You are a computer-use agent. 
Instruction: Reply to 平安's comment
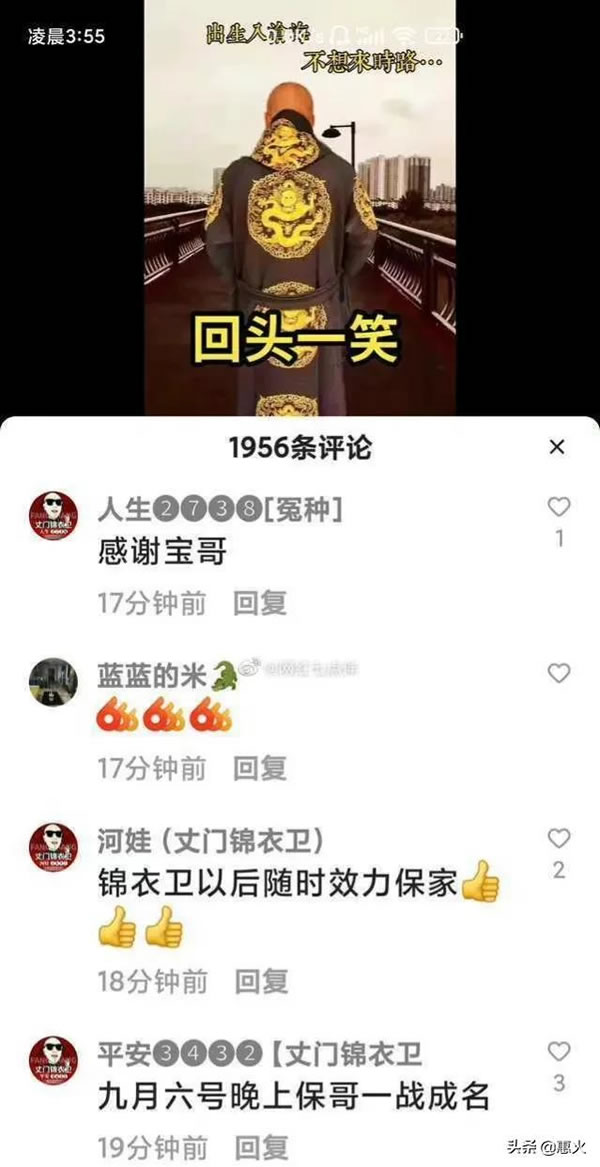click(260, 1146)
